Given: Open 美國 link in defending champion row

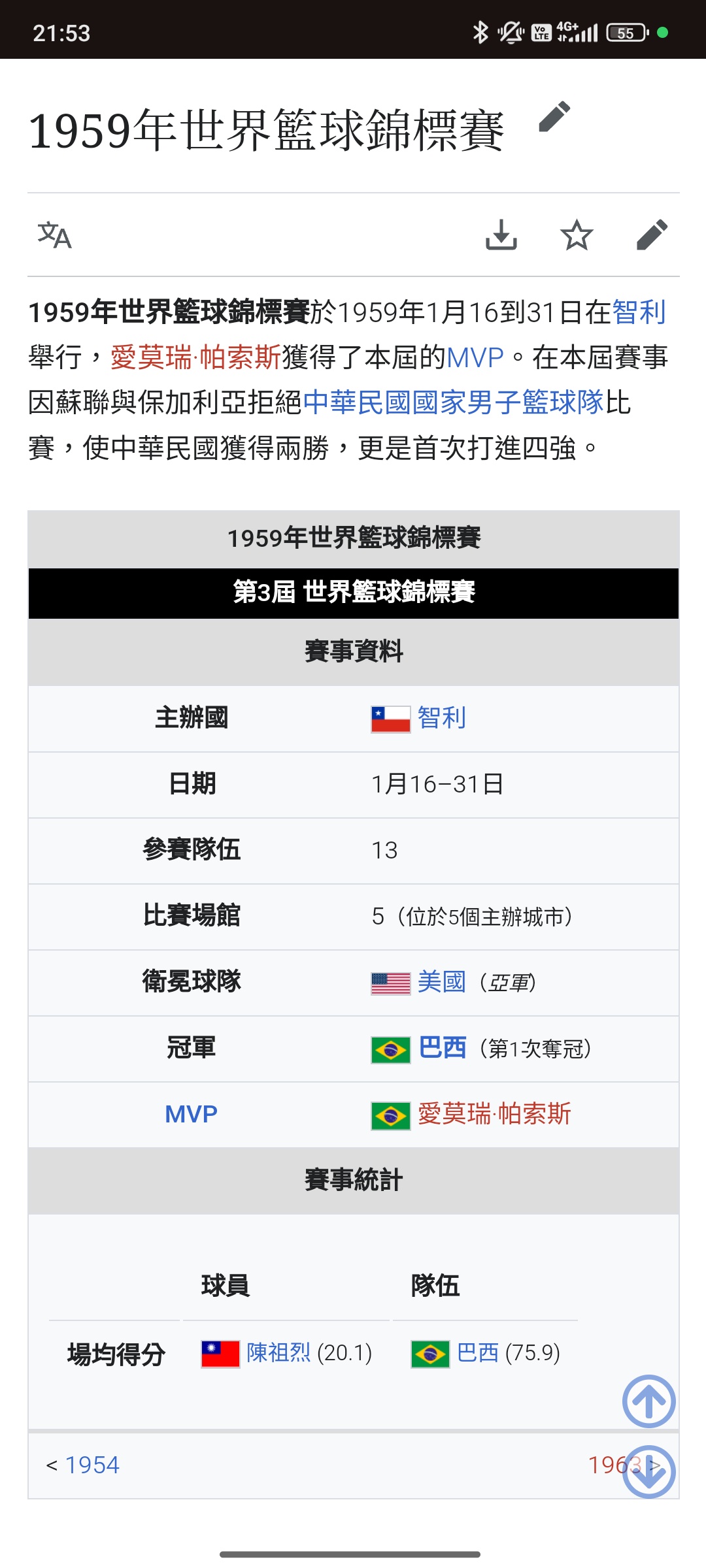Looking at the screenshot, I should coord(441,982).
